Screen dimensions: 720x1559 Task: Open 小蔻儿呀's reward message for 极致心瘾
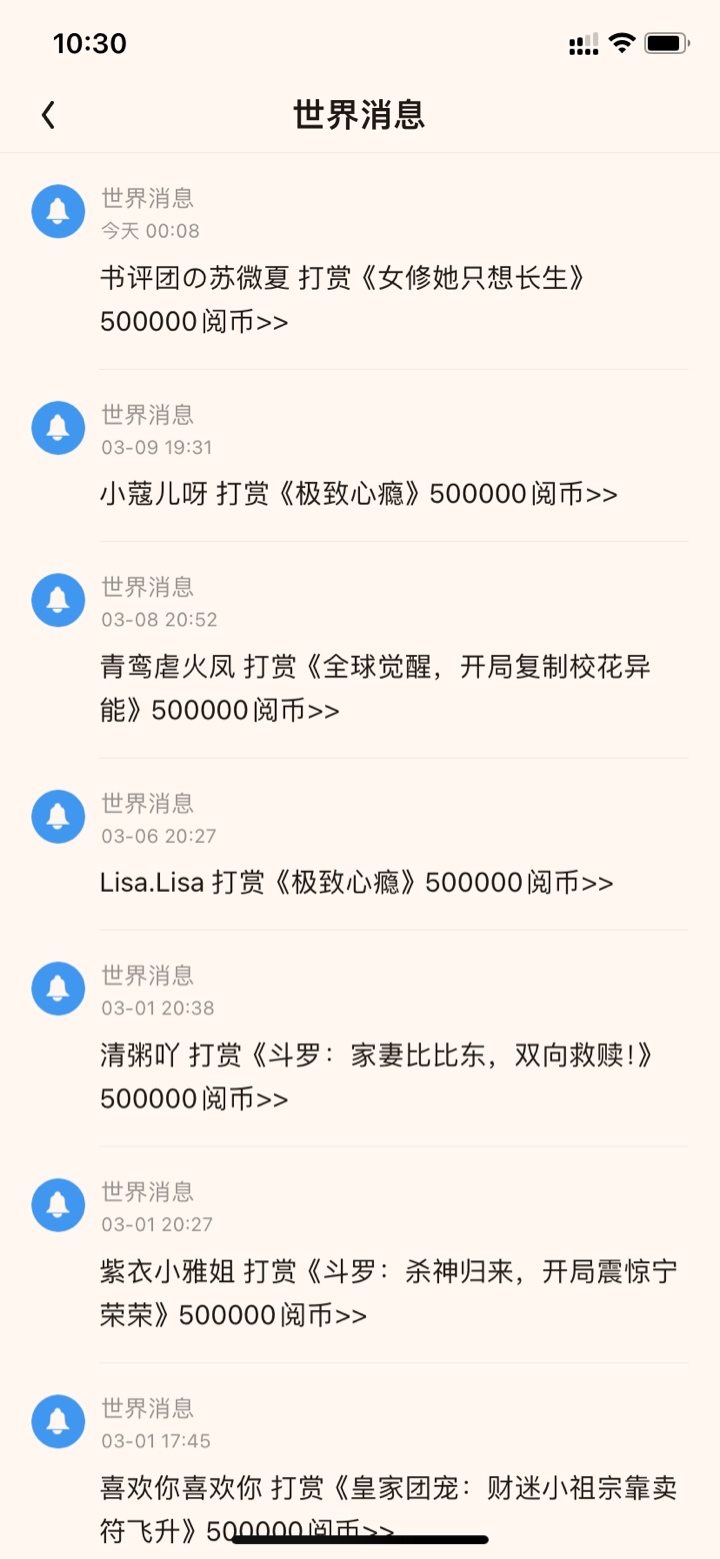click(360, 456)
